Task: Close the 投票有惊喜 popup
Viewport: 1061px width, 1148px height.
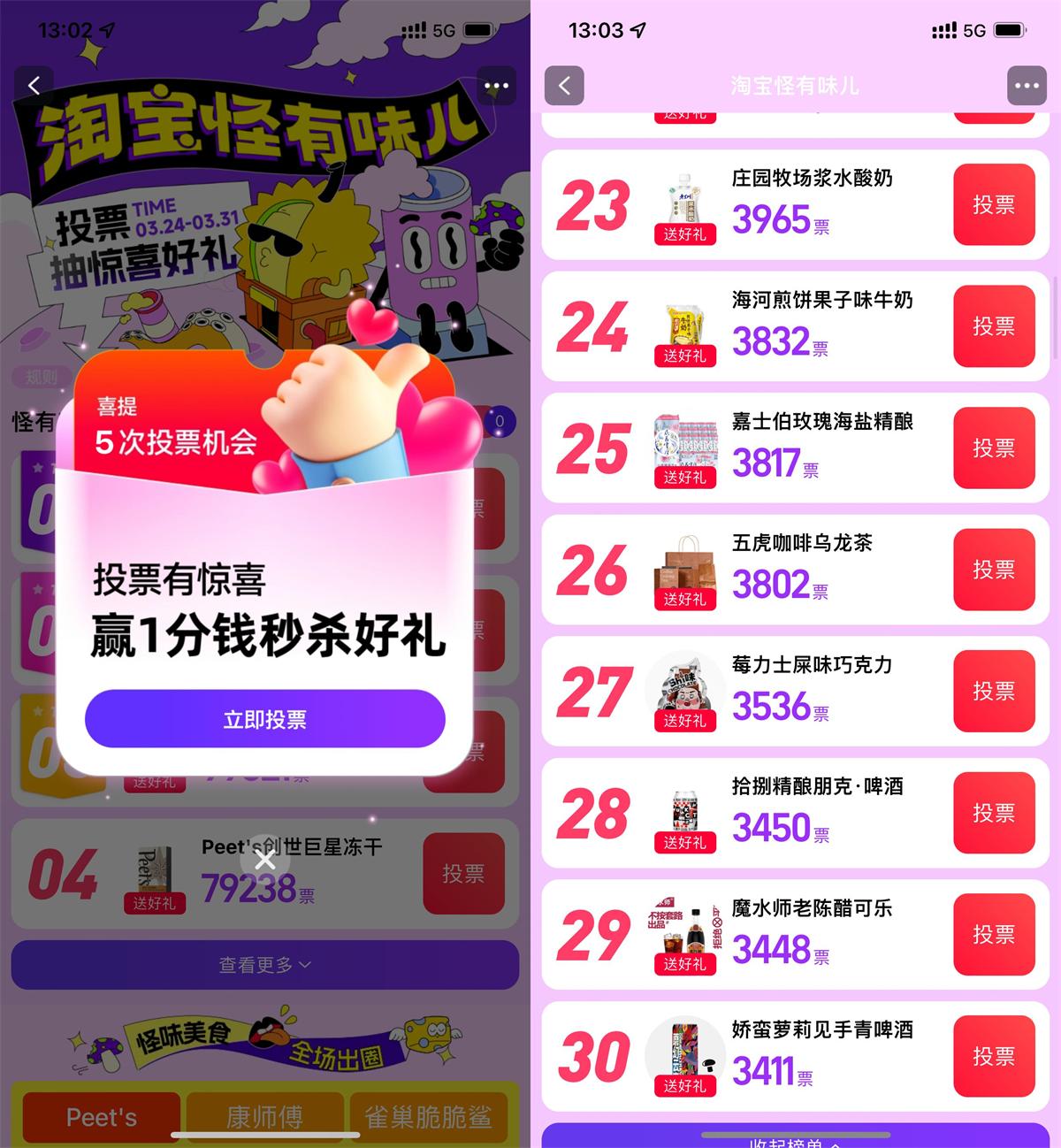Action: point(264,859)
